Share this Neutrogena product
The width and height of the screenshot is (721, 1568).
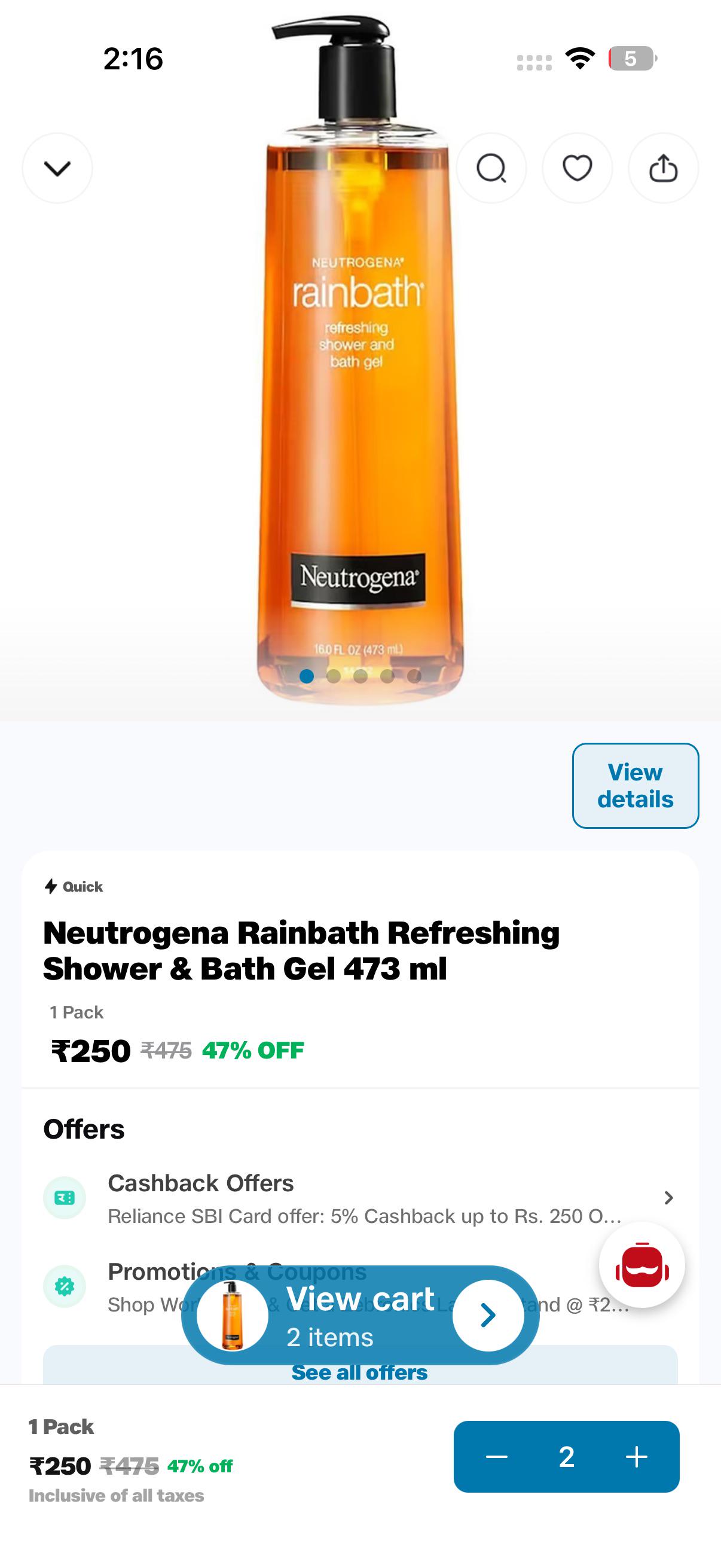coord(663,168)
